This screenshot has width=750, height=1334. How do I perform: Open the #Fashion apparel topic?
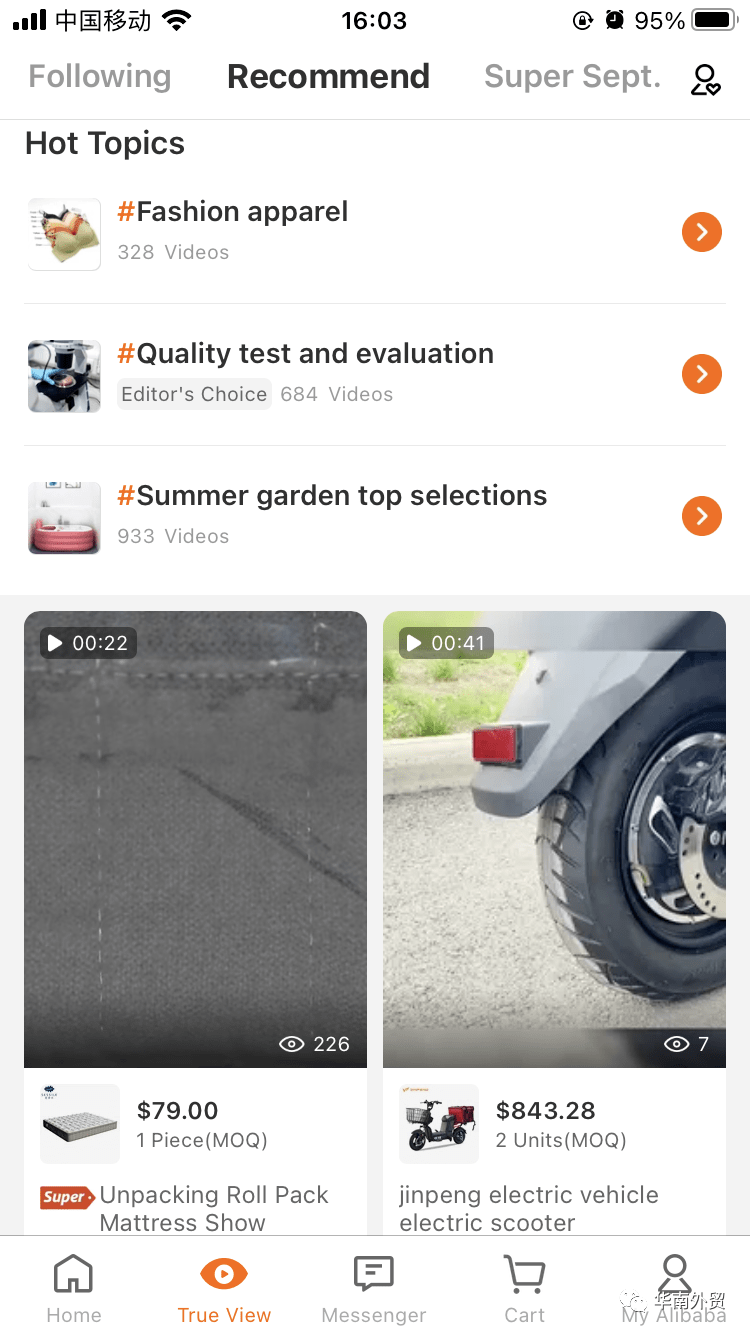375,232
